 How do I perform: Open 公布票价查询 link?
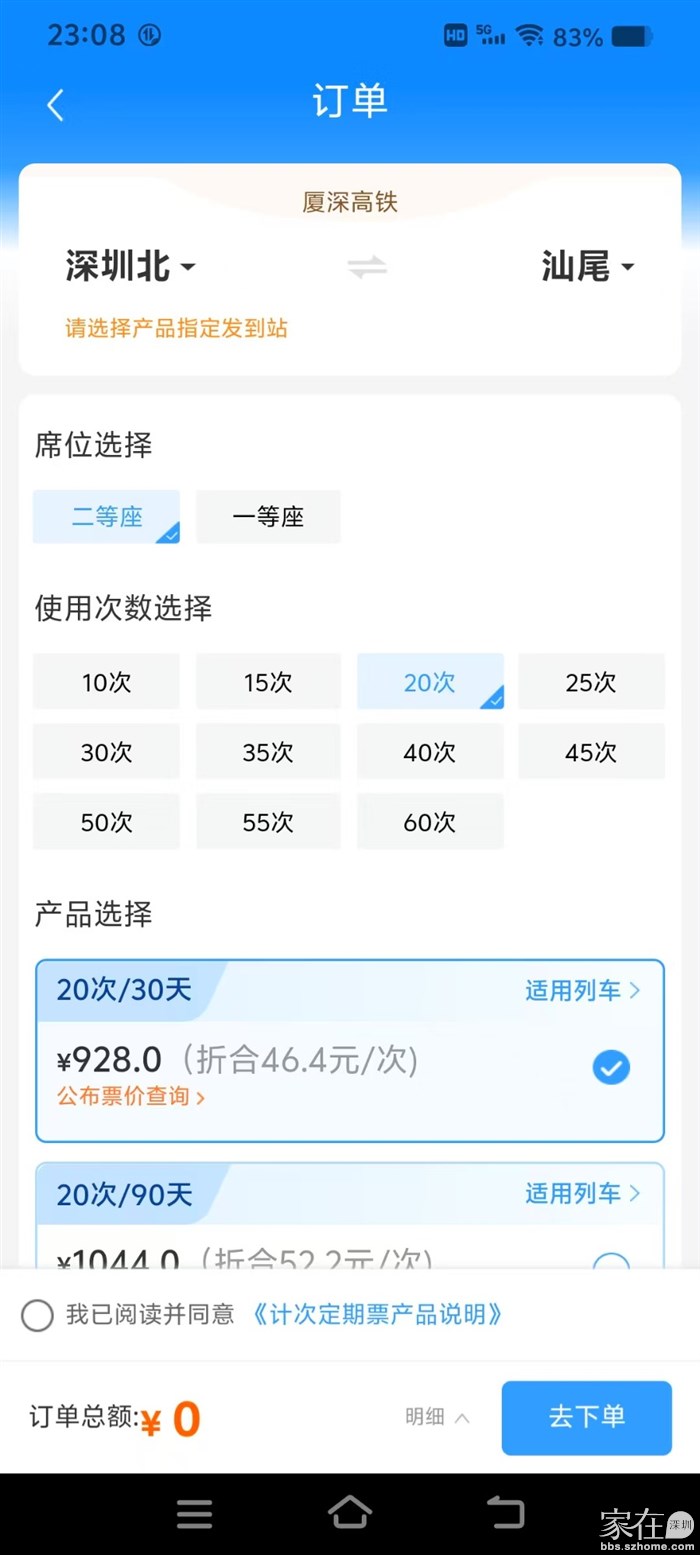(x=131, y=1096)
